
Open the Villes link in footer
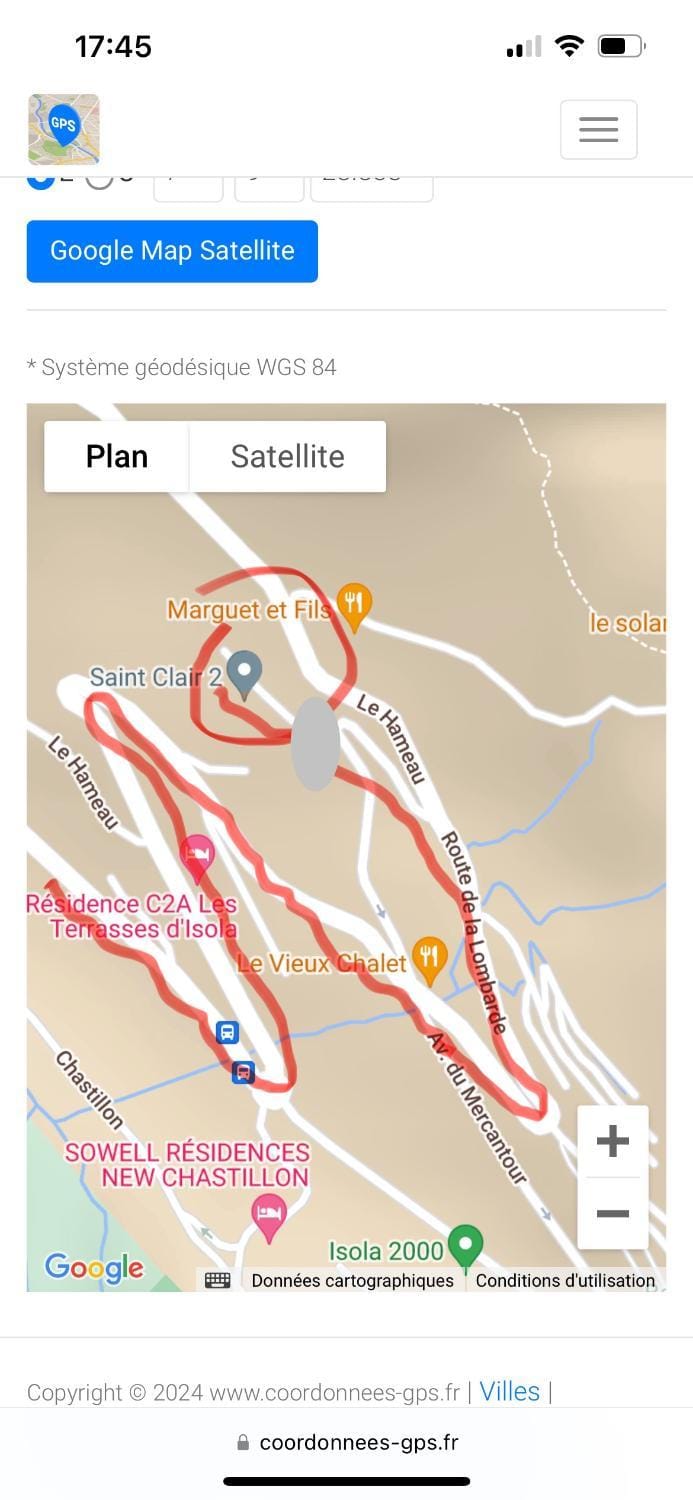(x=509, y=1391)
